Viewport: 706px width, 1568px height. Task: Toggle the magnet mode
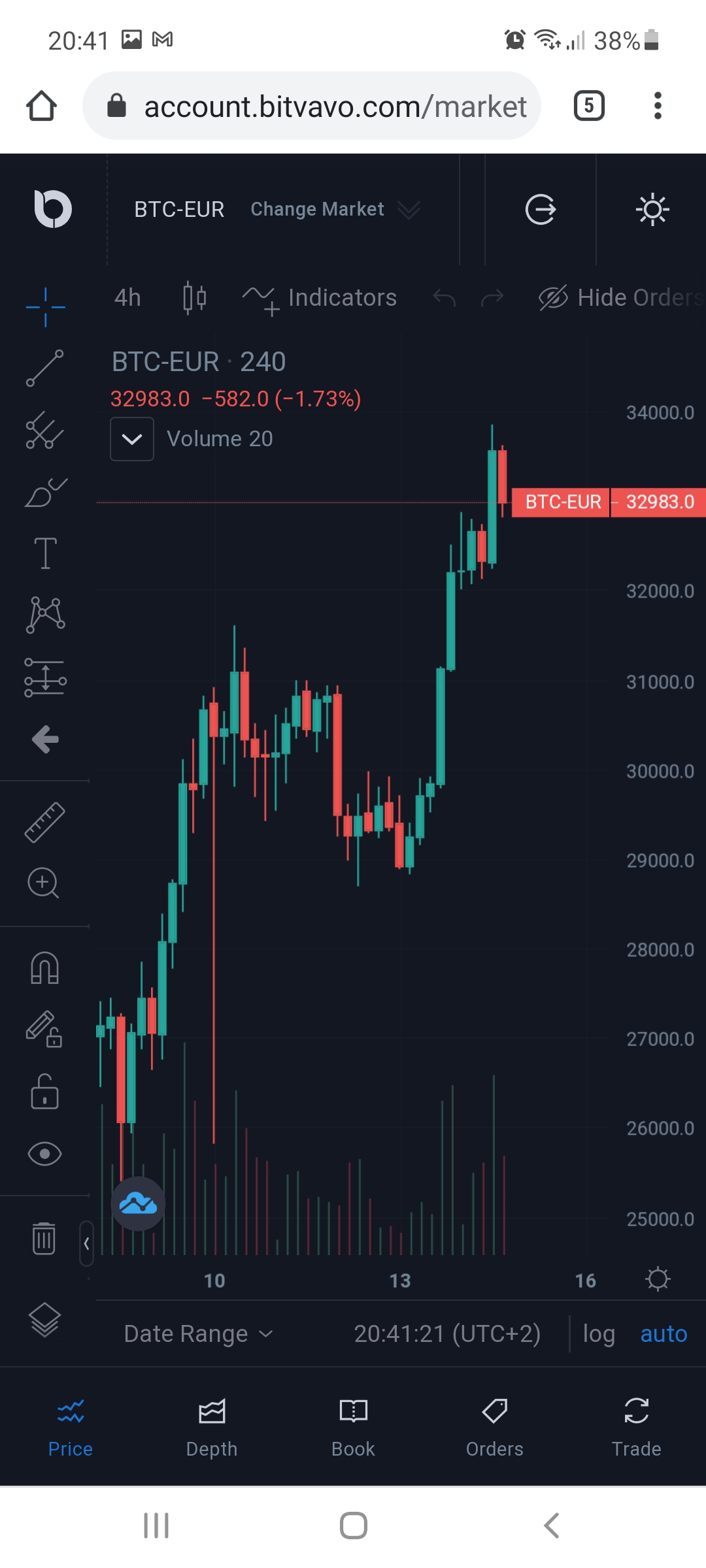pyautogui.click(x=45, y=967)
